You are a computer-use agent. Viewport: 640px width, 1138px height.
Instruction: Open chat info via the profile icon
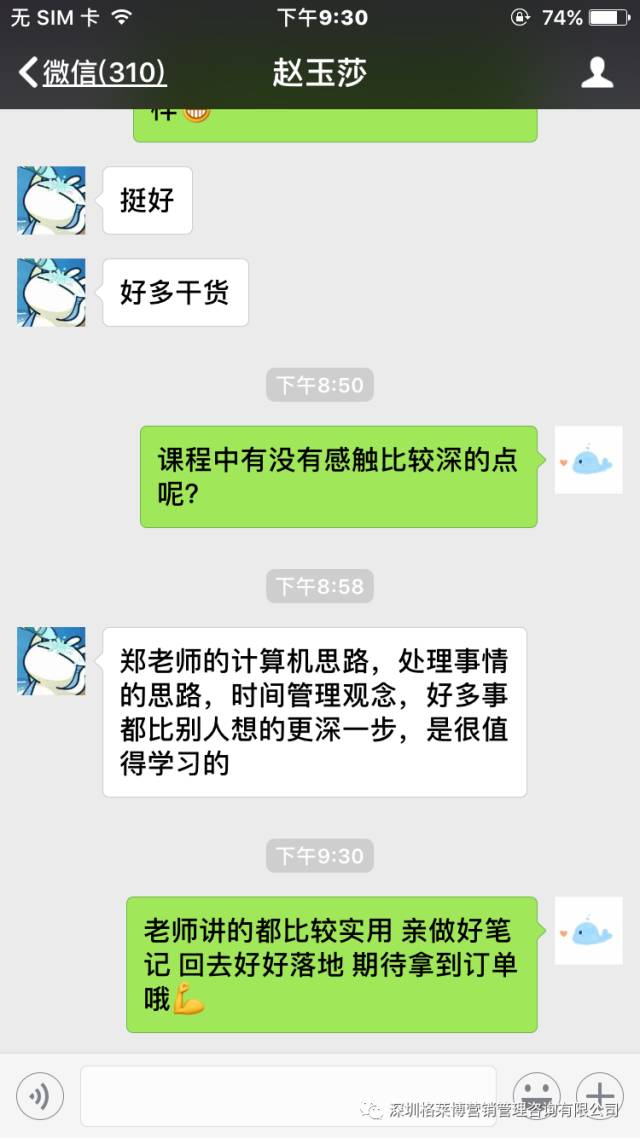pyautogui.click(x=597, y=72)
